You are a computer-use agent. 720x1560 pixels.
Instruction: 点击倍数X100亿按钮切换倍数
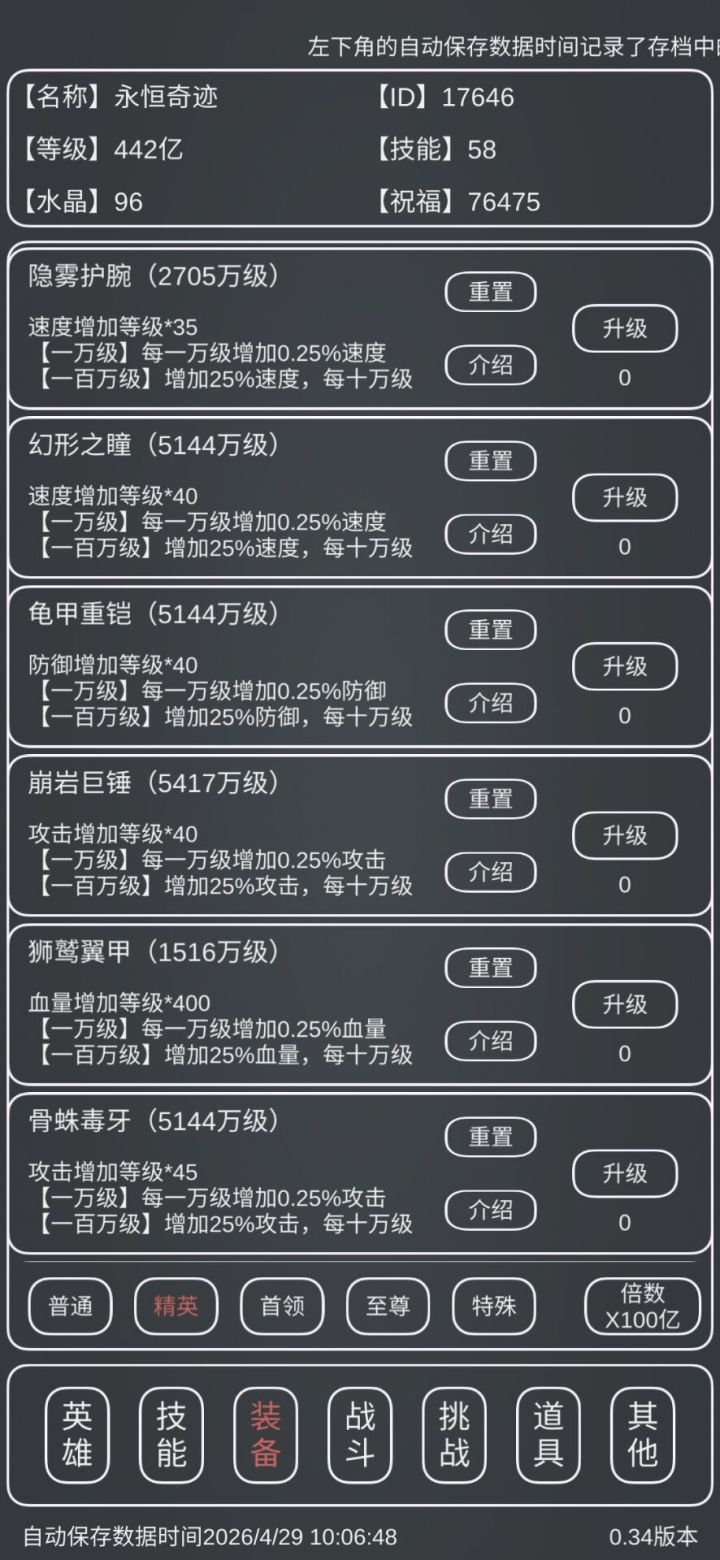tap(640, 1307)
